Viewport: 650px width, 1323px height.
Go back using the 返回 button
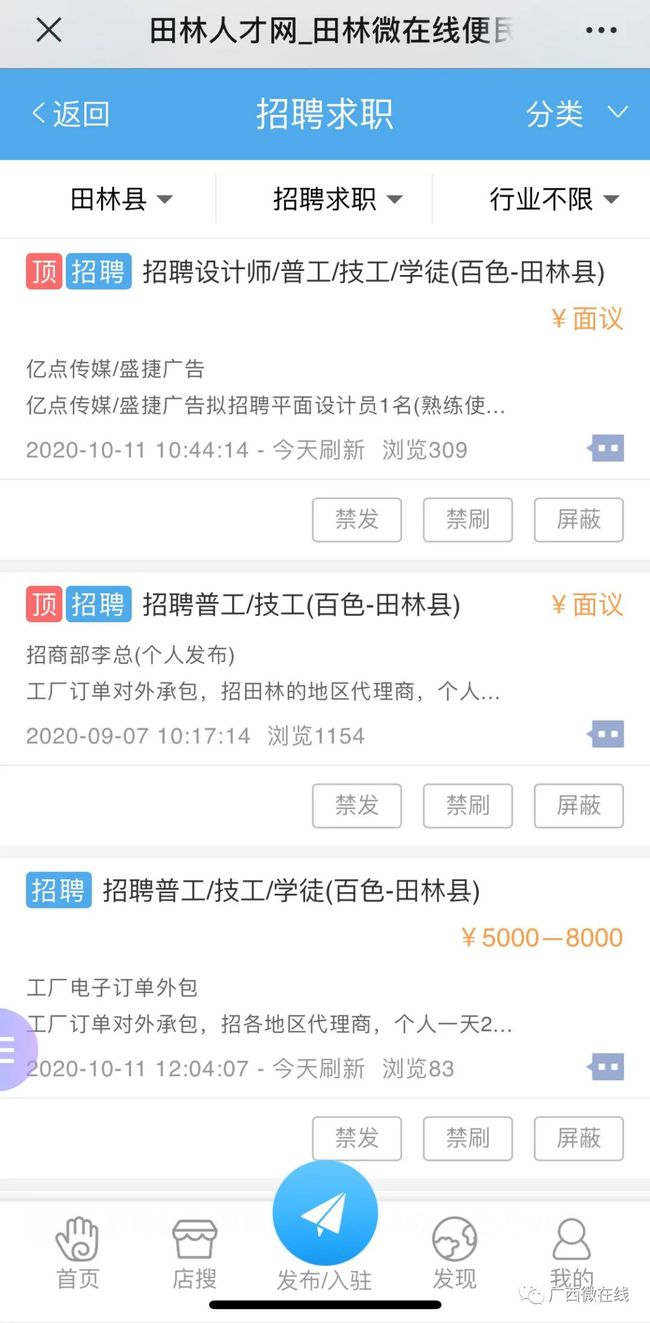[70, 114]
